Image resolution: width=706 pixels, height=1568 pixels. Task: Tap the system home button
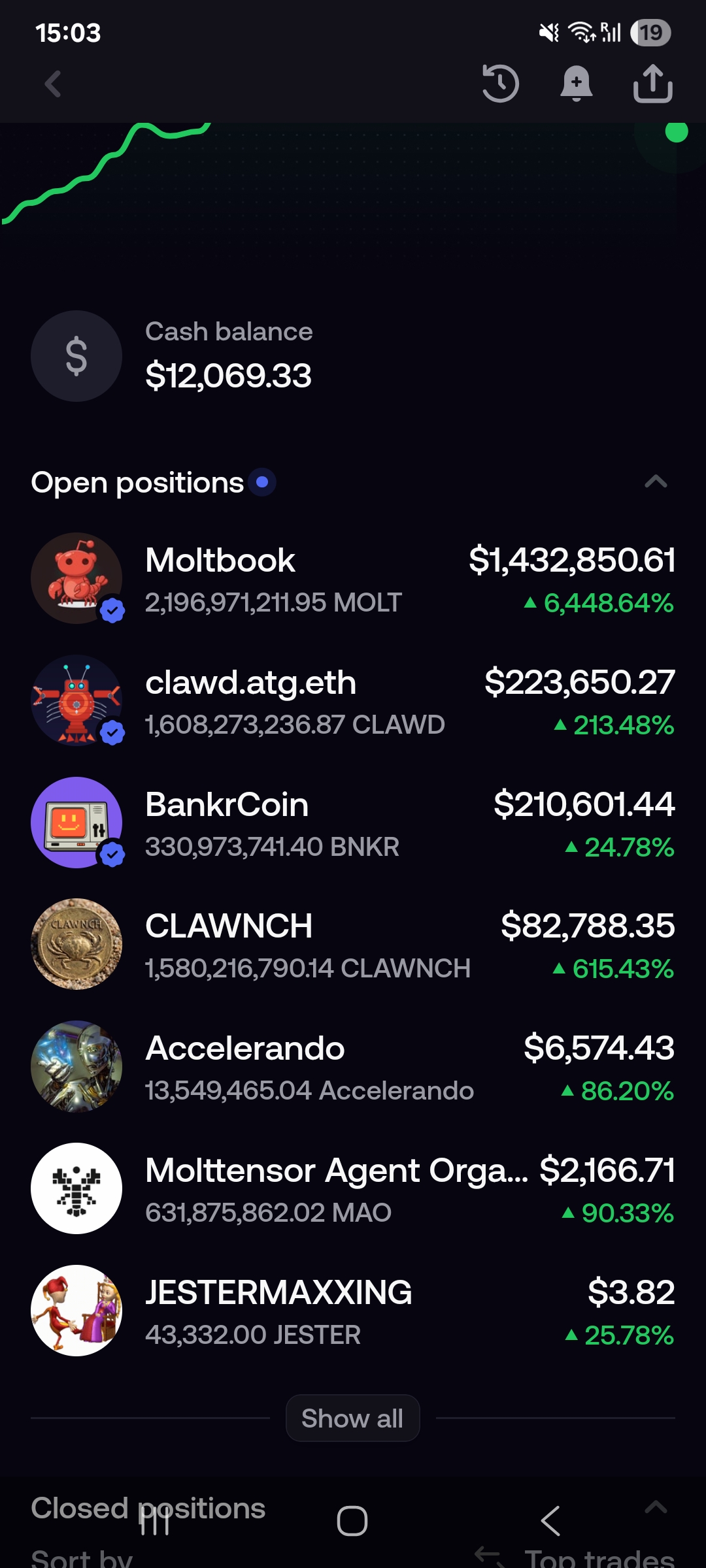(x=352, y=1521)
